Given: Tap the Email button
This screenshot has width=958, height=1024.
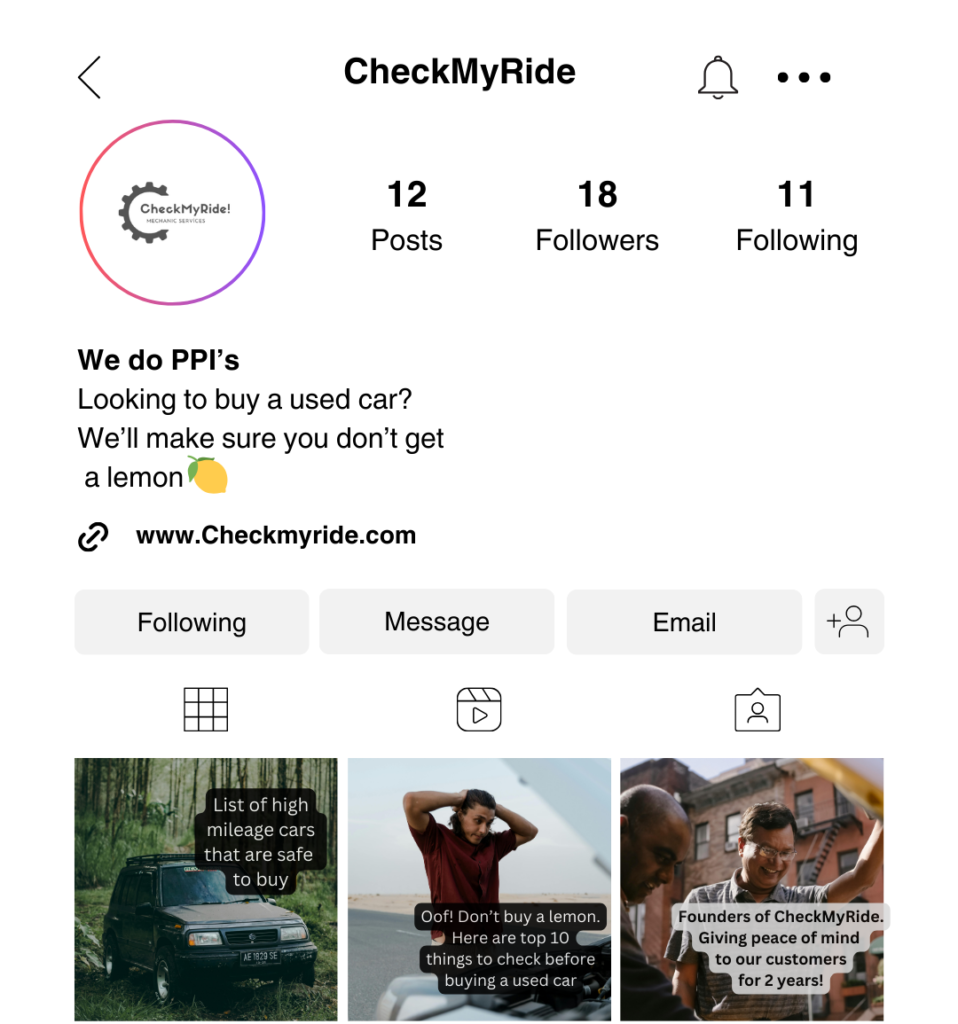Looking at the screenshot, I should click(x=684, y=622).
